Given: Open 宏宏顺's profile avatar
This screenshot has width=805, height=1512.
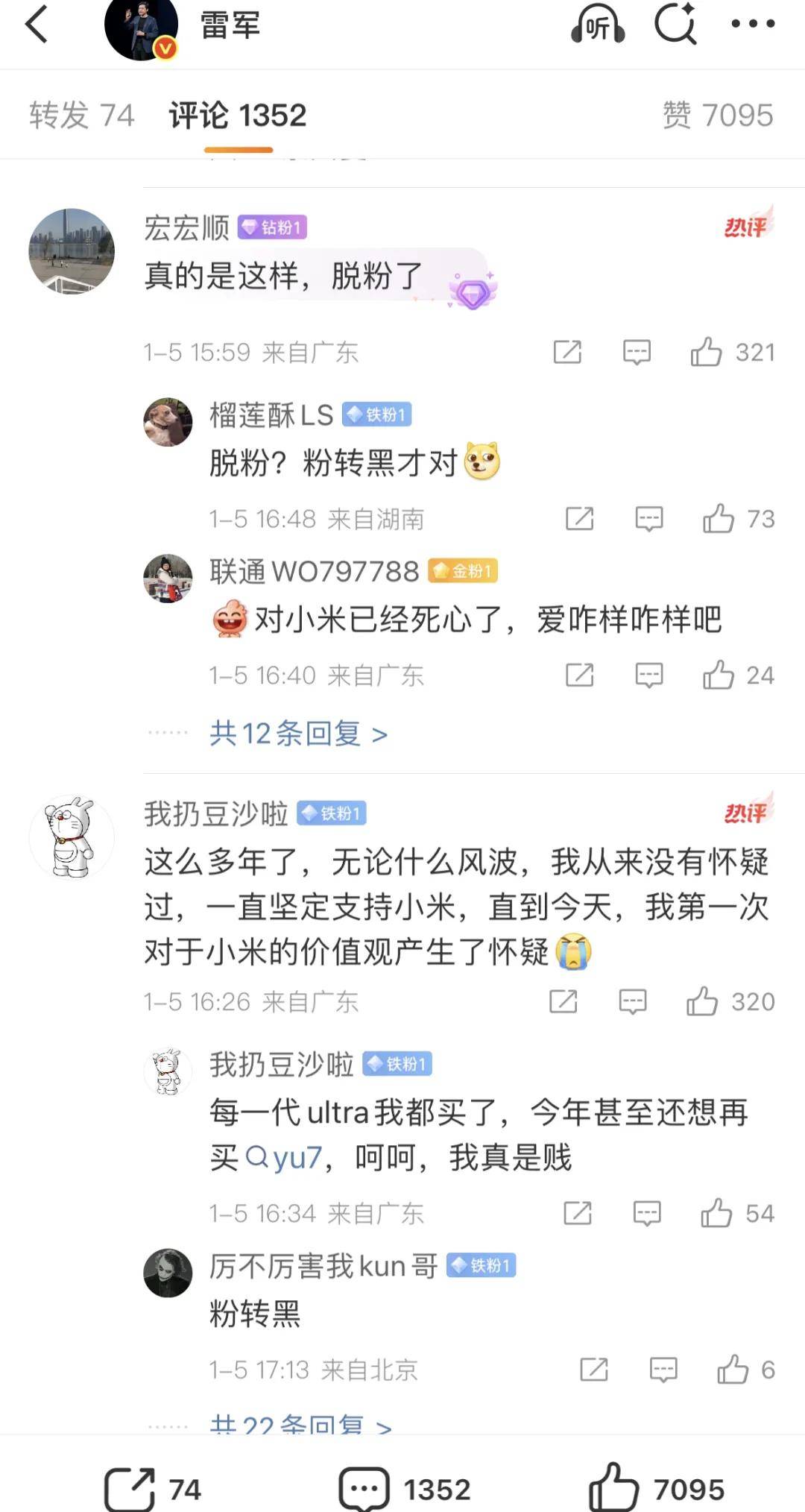Looking at the screenshot, I should [x=72, y=251].
